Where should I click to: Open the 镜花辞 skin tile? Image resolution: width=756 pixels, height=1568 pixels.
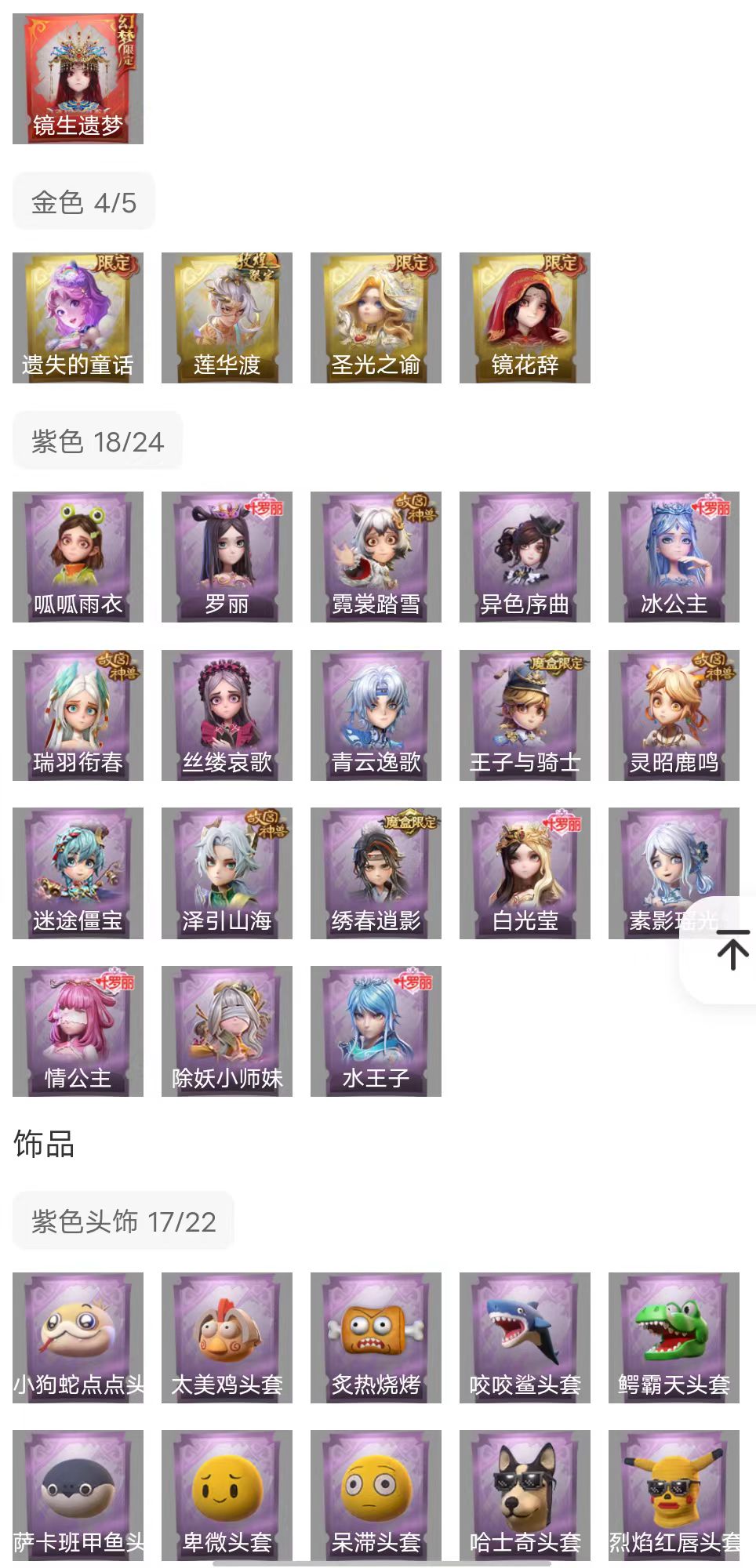(x=525, y=318)
